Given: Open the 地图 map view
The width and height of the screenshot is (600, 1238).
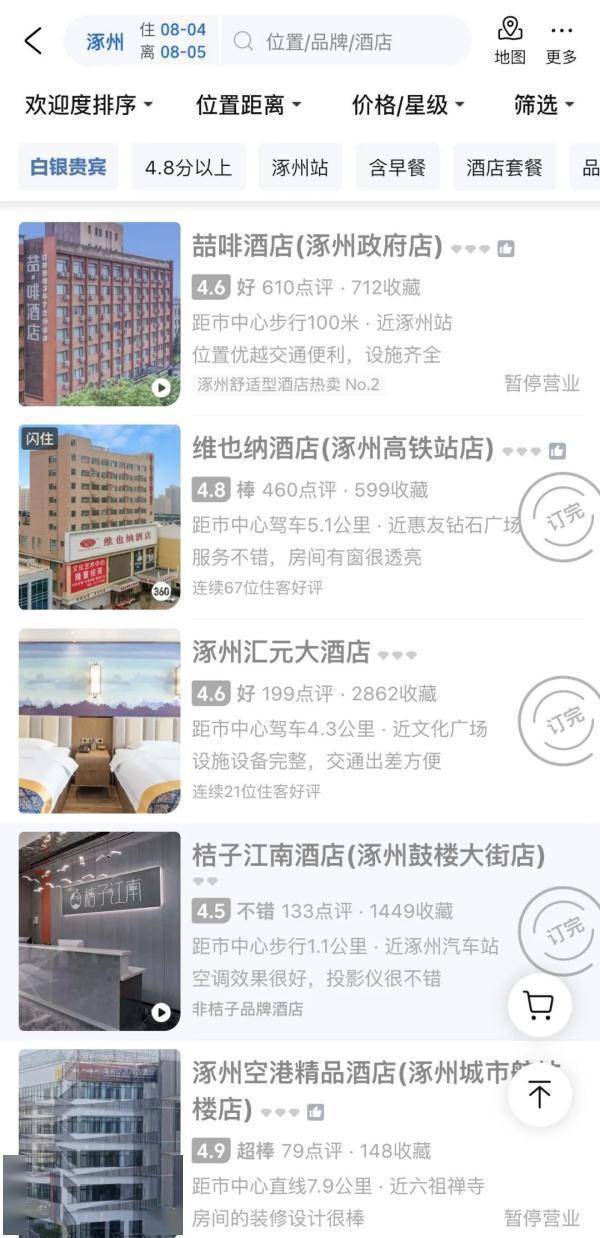Looking at the screenshot, I should tap(510, 41).
